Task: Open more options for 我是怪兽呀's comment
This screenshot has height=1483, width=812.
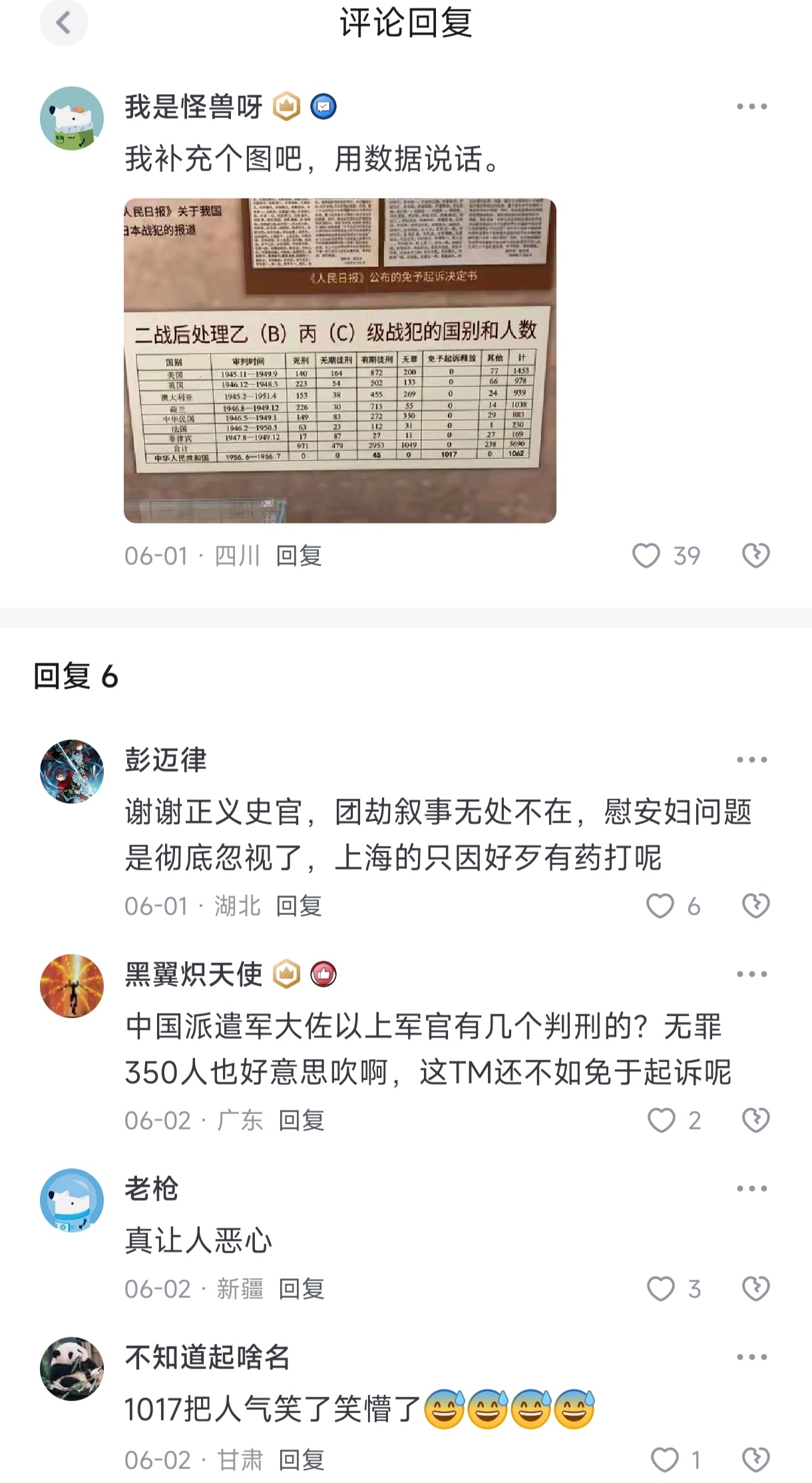Action: [x=752, y=107]
